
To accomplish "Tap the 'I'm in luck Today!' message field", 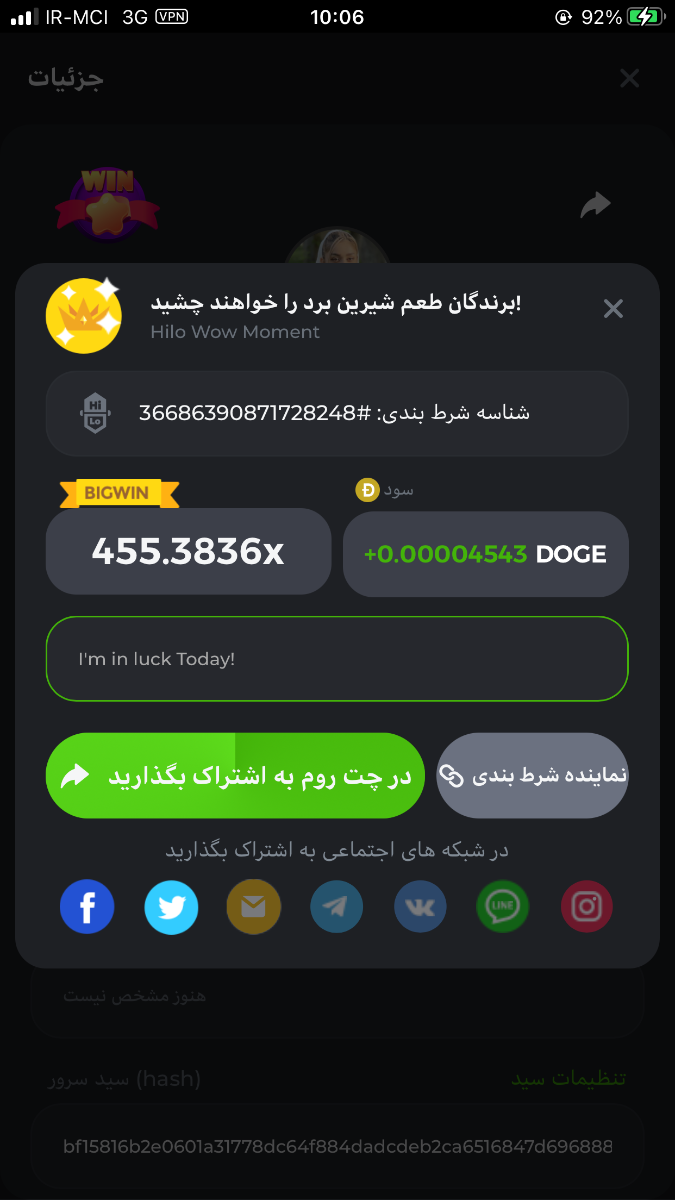I will [337, 659].
